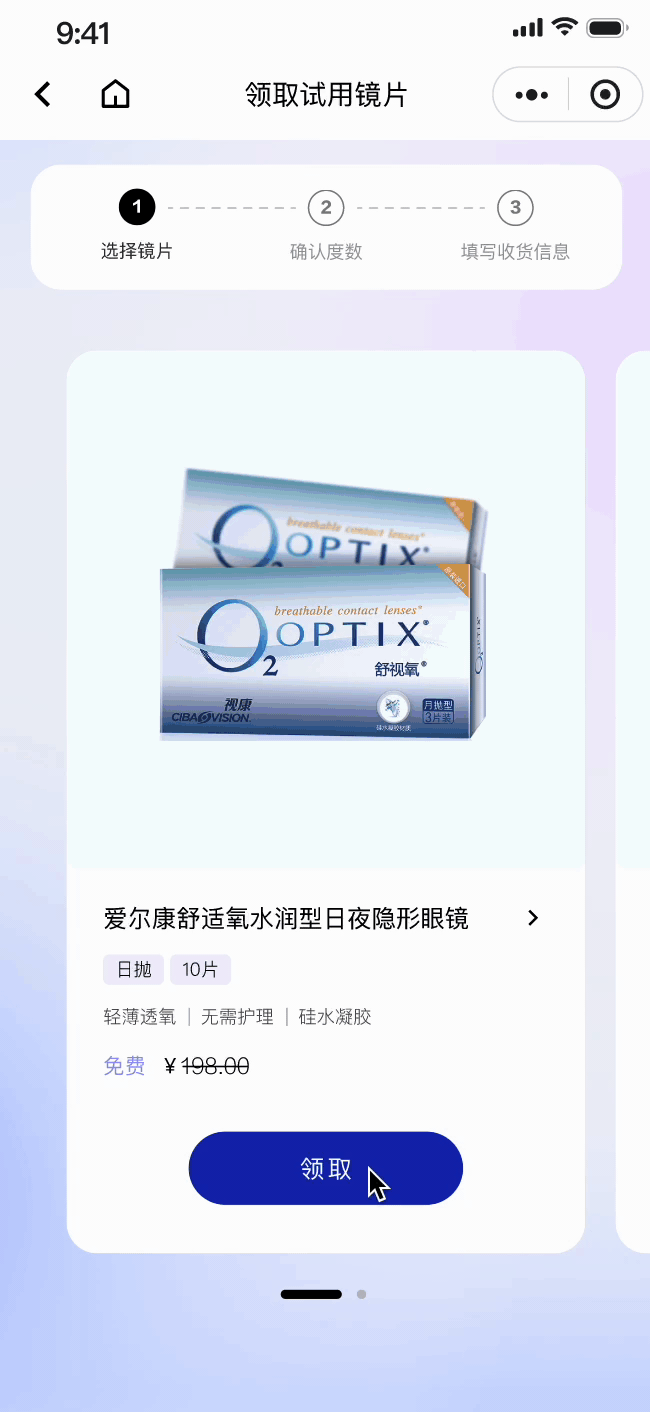Screen dimensions: 650x1412
Task: Close the mini program via the circle icon
Action: [x=605, y=95]
